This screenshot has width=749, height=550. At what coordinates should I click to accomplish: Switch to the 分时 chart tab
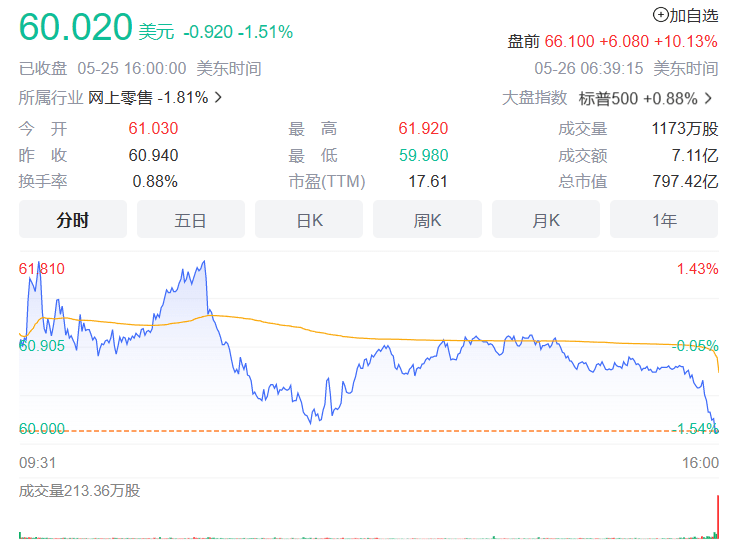pos(73,220)
